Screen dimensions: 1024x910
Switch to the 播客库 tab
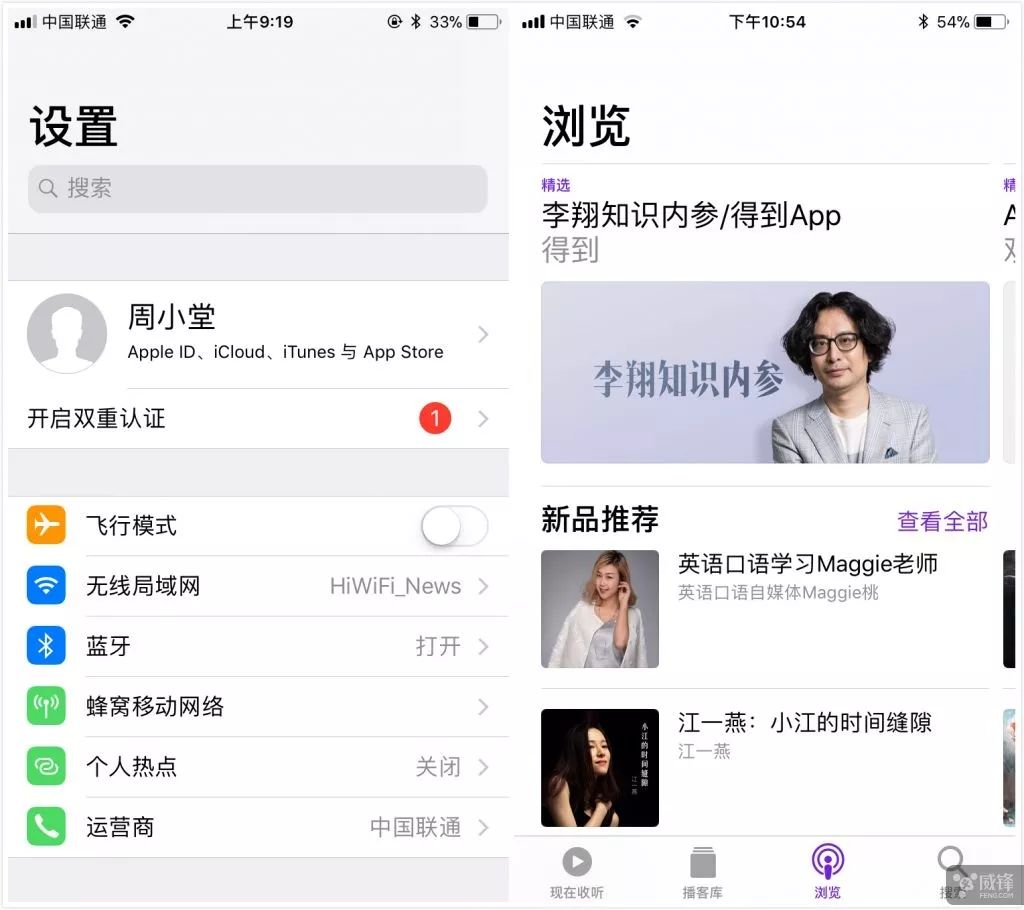point(702,872)
